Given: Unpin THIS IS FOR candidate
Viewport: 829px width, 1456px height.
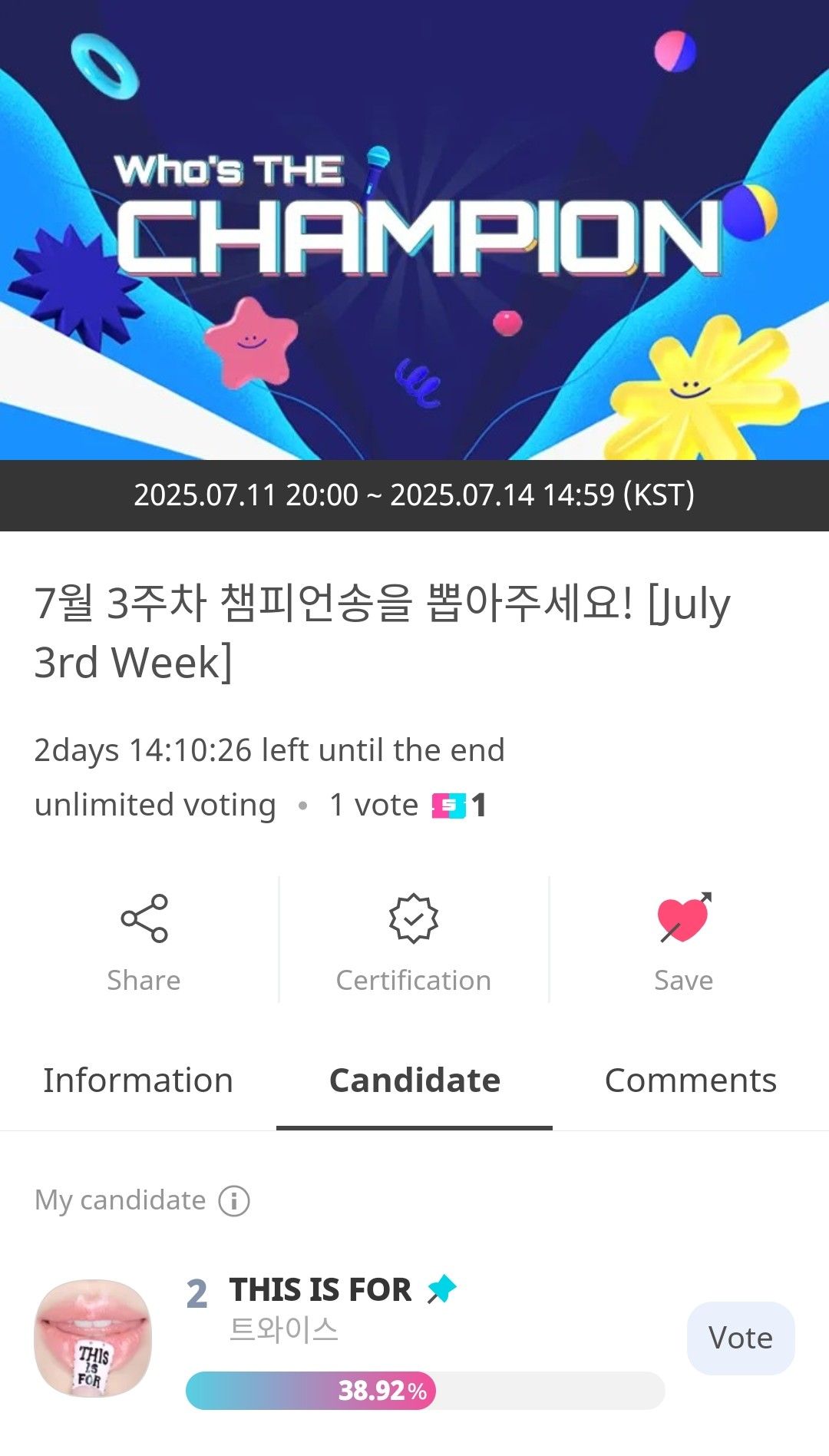Looking at the screenshot, I should click(x=441, y=1289).
